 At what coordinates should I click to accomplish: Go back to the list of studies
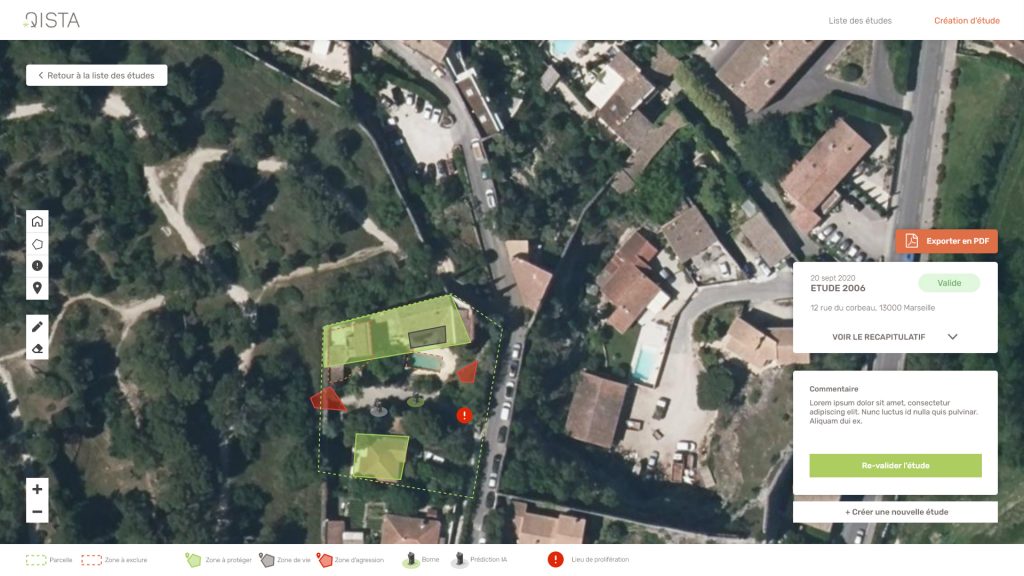point(96,75)
